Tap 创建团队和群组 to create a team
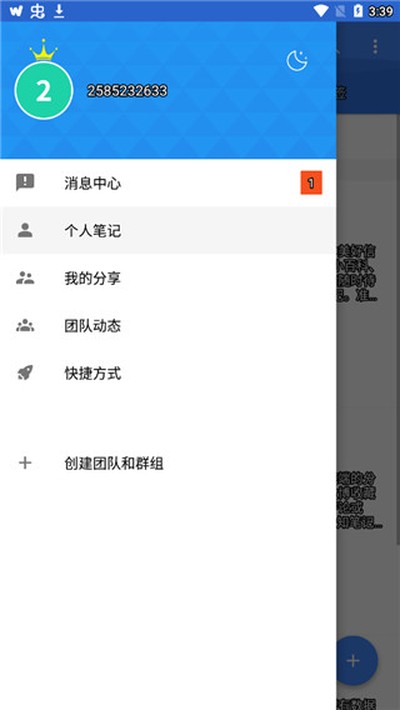Viewport: 400px width, 710px height. [x=168, y=463]
